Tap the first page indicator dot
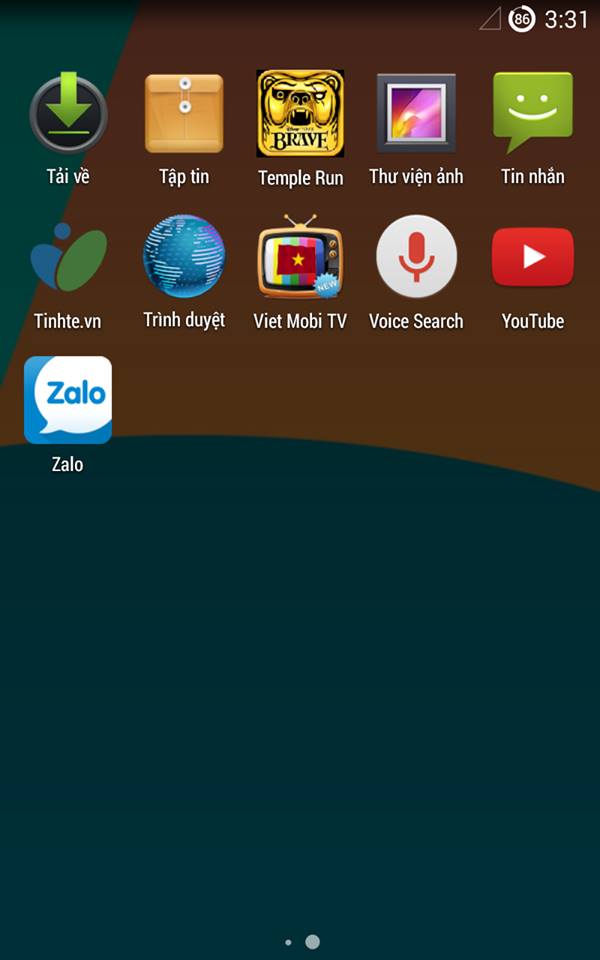Image resolution: width=600 pixels, height=960 pixels. 288,942
